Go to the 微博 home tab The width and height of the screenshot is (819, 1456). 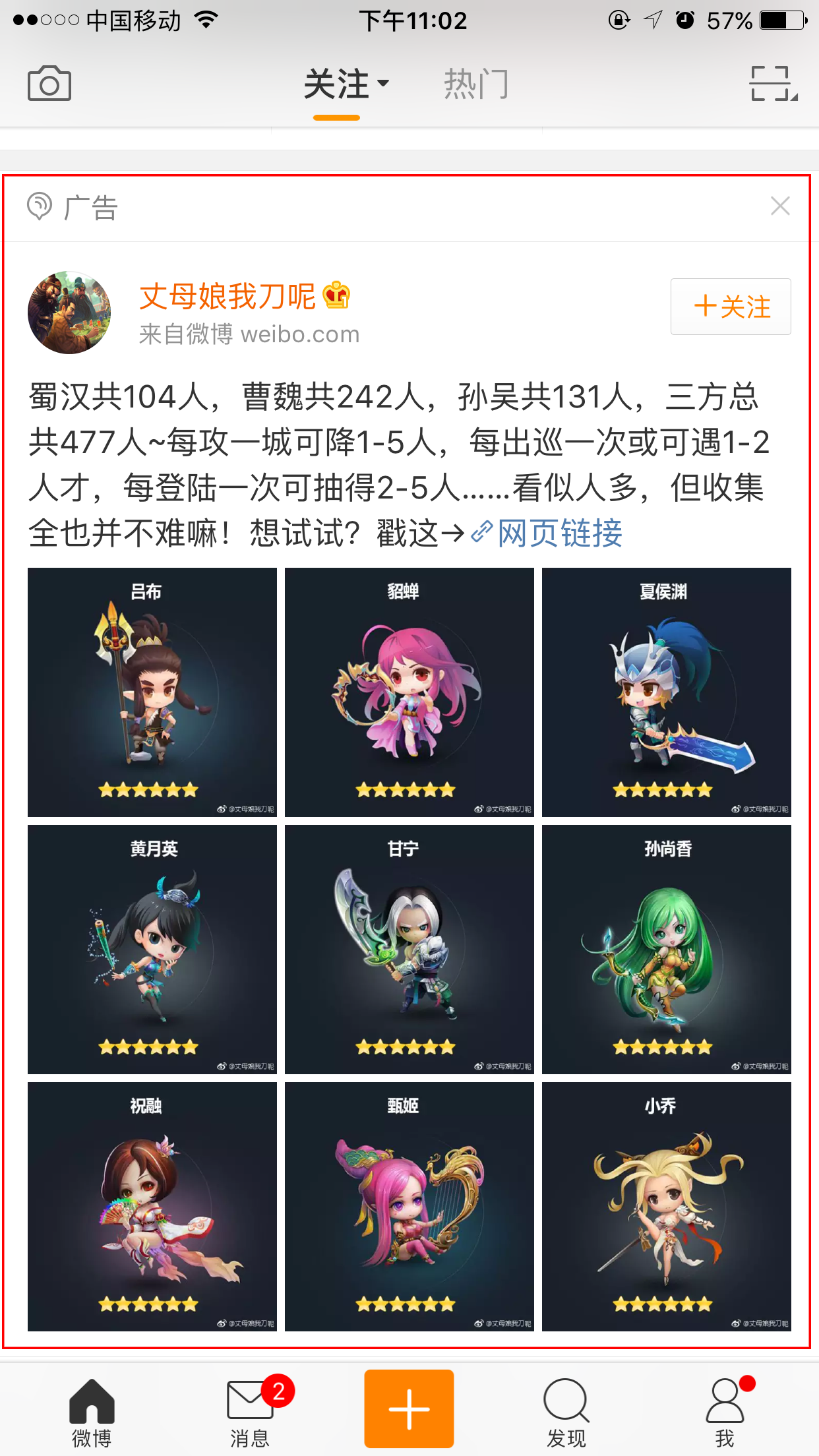(92, 1411)
